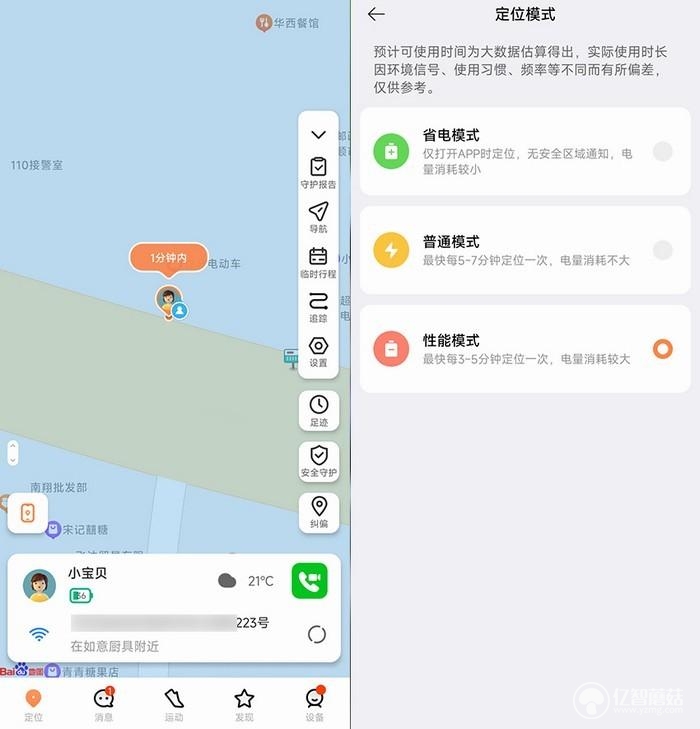Go back from the 定位模式 page
The image size is (700, 729).
pyautogui.click(x=376, y=15)
